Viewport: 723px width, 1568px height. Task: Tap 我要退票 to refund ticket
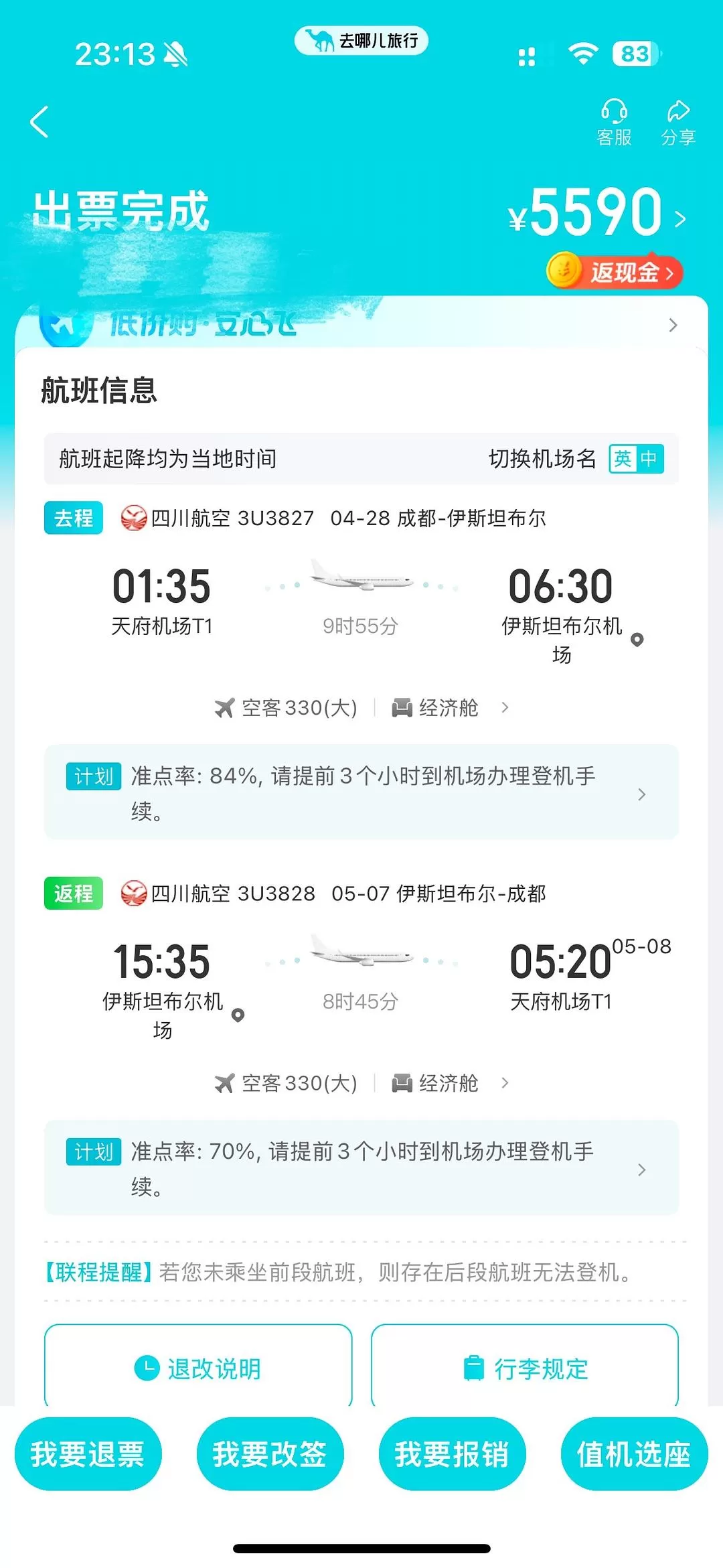click(x=88, y=1453)
